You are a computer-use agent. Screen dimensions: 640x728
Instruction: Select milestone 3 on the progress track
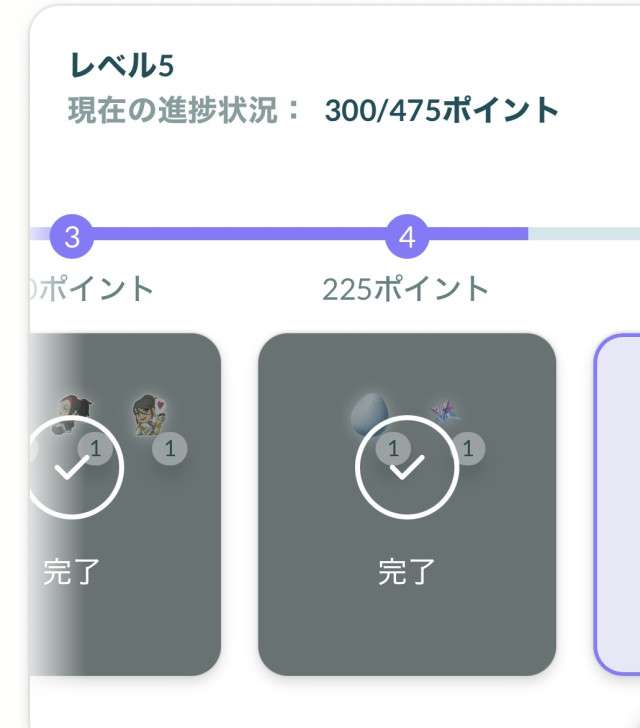tap(71, 236)
